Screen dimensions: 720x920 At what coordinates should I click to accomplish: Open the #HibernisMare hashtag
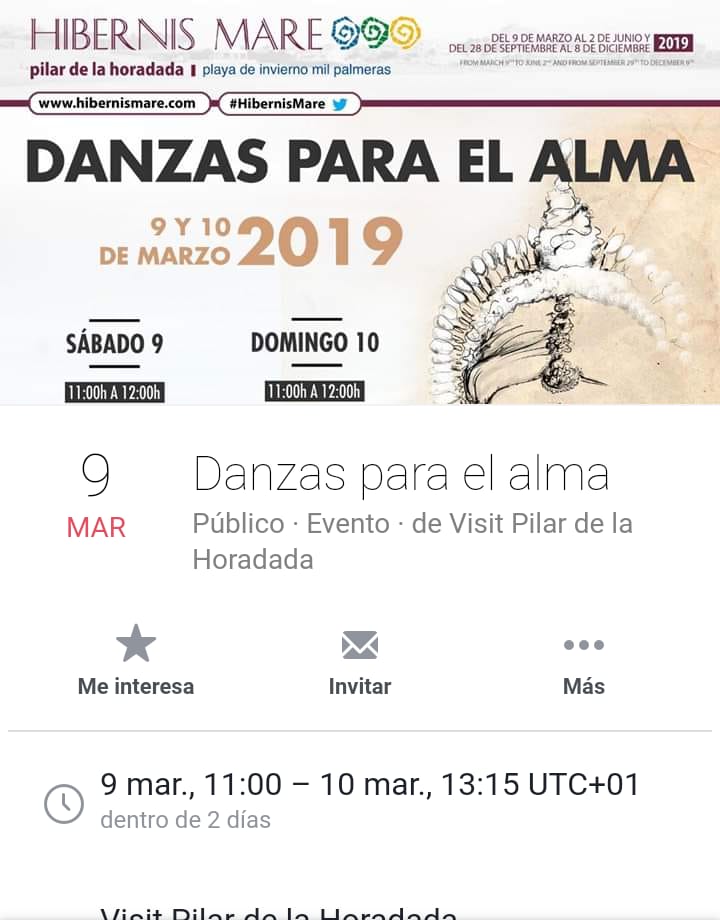point(275,102)
